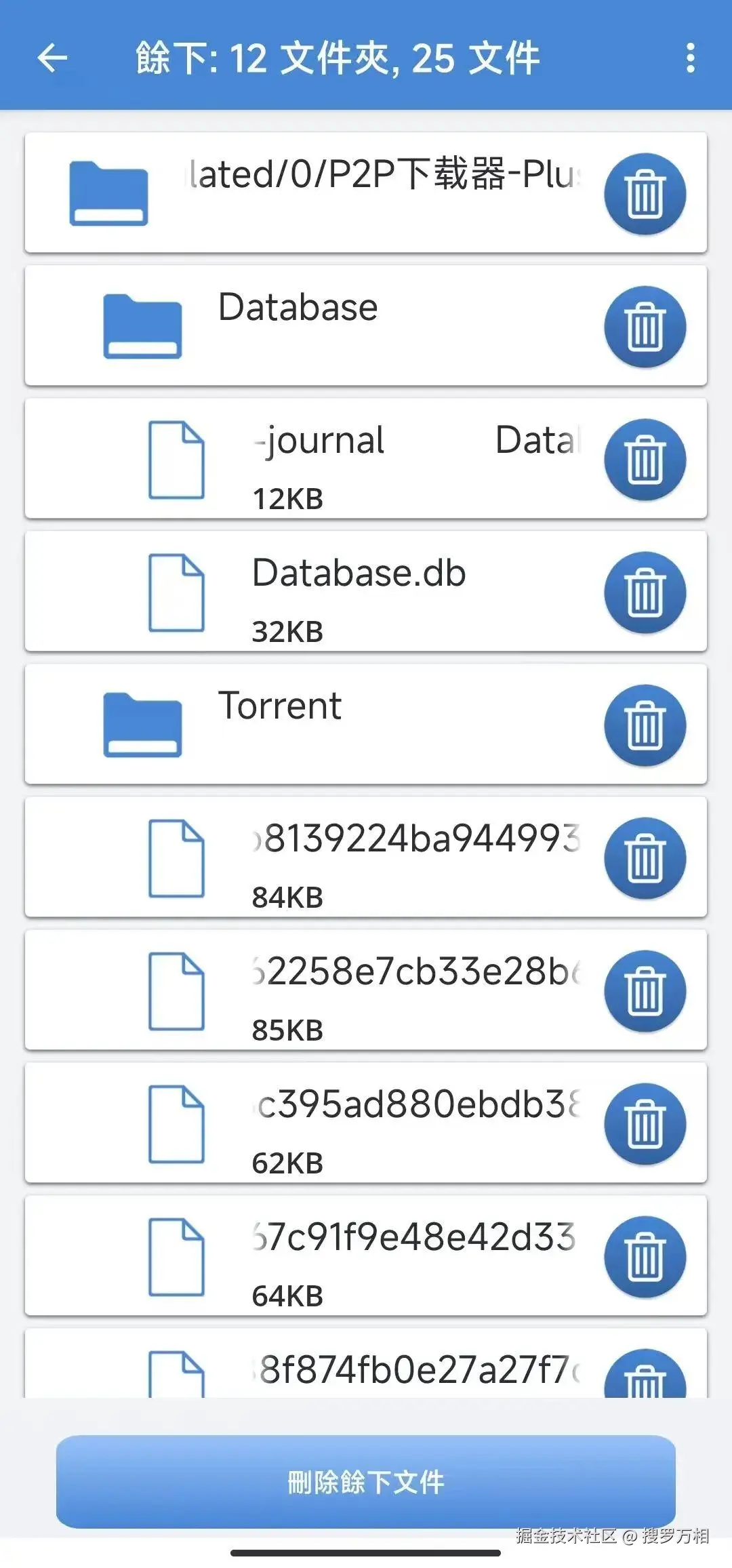
Task: Select the Database.db file row
Action: coord(359,591)
